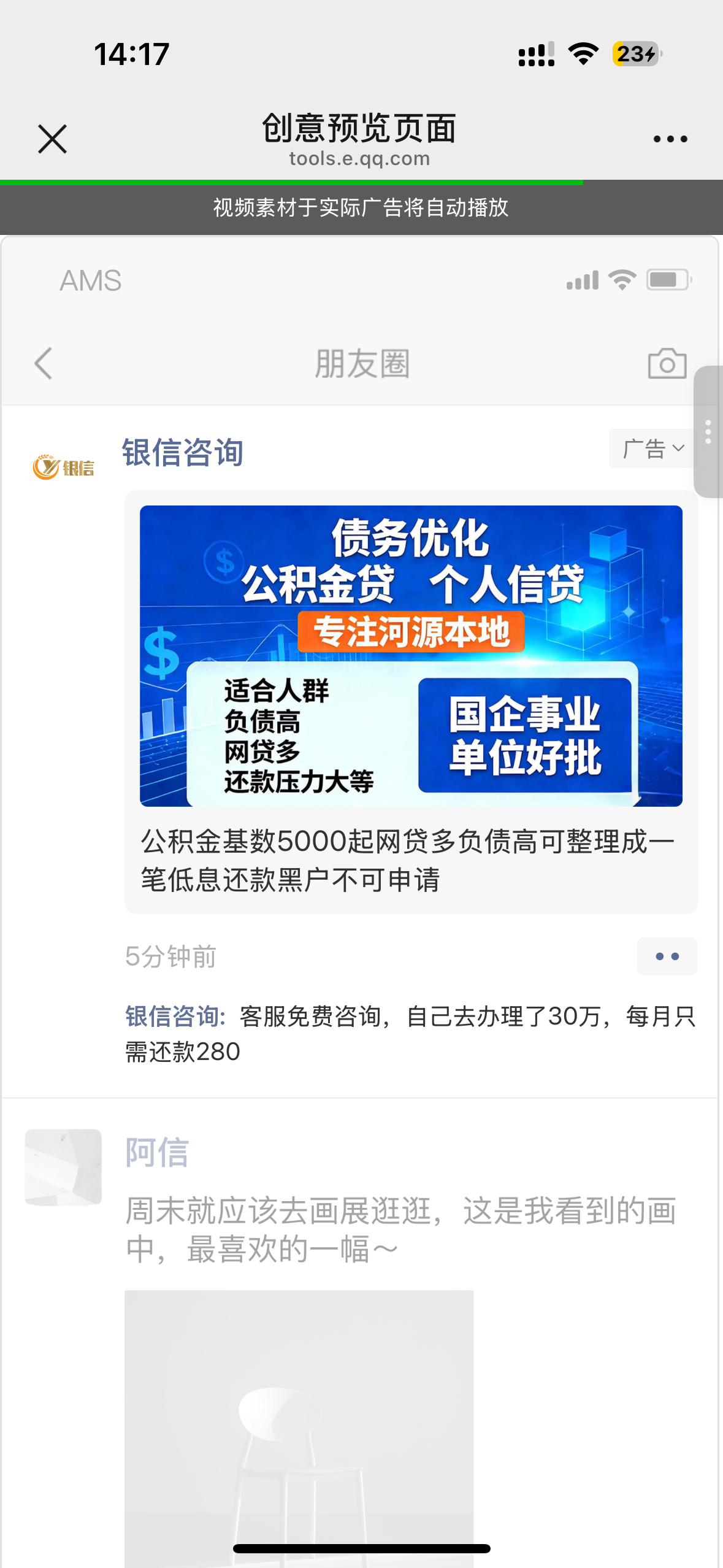View 阿信's profile name
This screenshot has height=1568, width=723.
[157, 1152]
